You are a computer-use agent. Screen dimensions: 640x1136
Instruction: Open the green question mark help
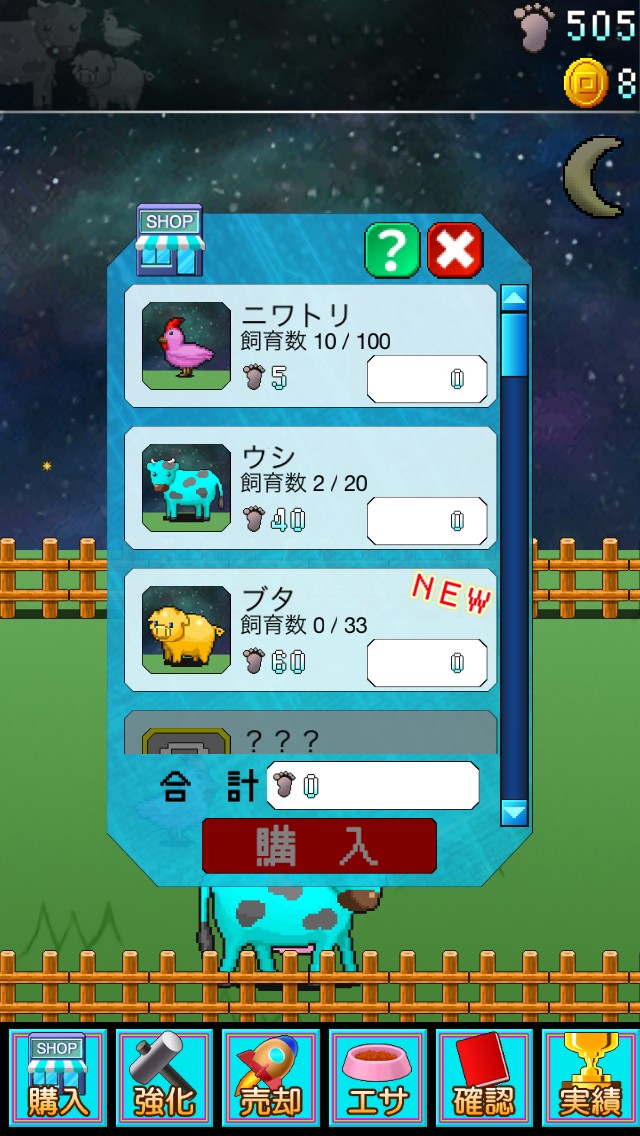tap(392, 250)
